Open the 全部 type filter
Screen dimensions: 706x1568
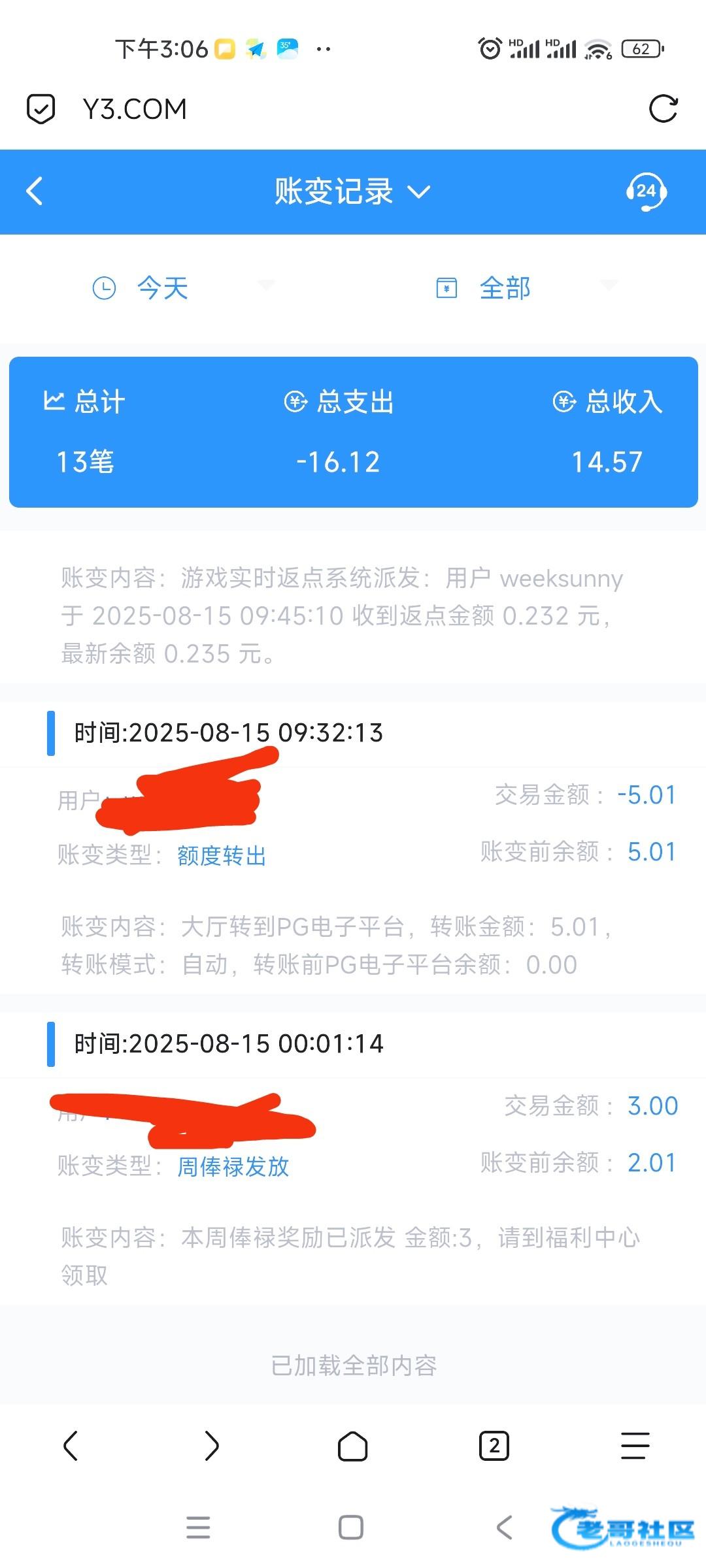tap(526, 287)
